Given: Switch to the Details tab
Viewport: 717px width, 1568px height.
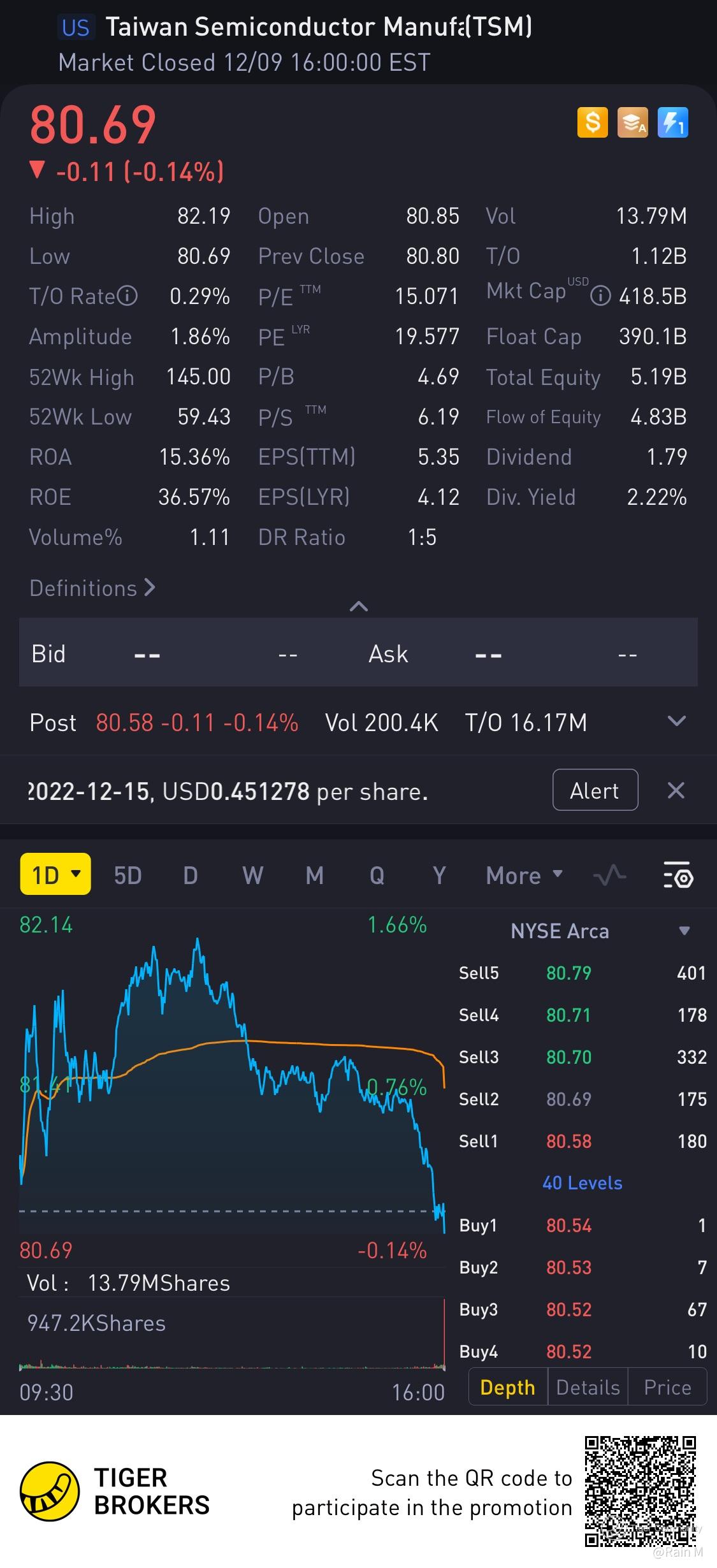Looking at the screenshot, I should [x=588, y=1388].
